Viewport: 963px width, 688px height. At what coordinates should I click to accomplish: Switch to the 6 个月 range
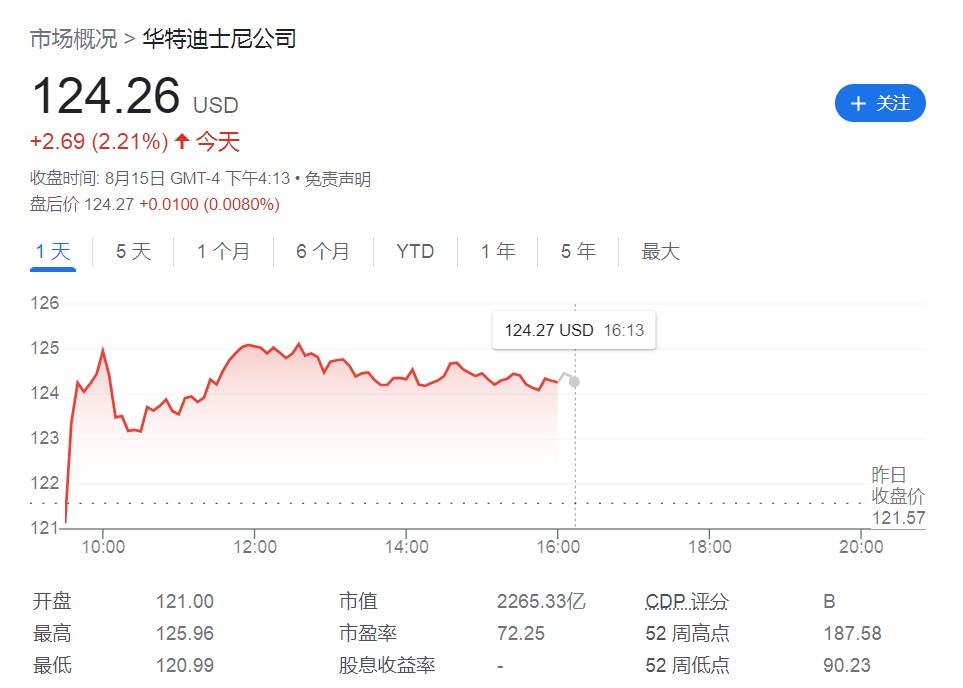click(323, 252)
